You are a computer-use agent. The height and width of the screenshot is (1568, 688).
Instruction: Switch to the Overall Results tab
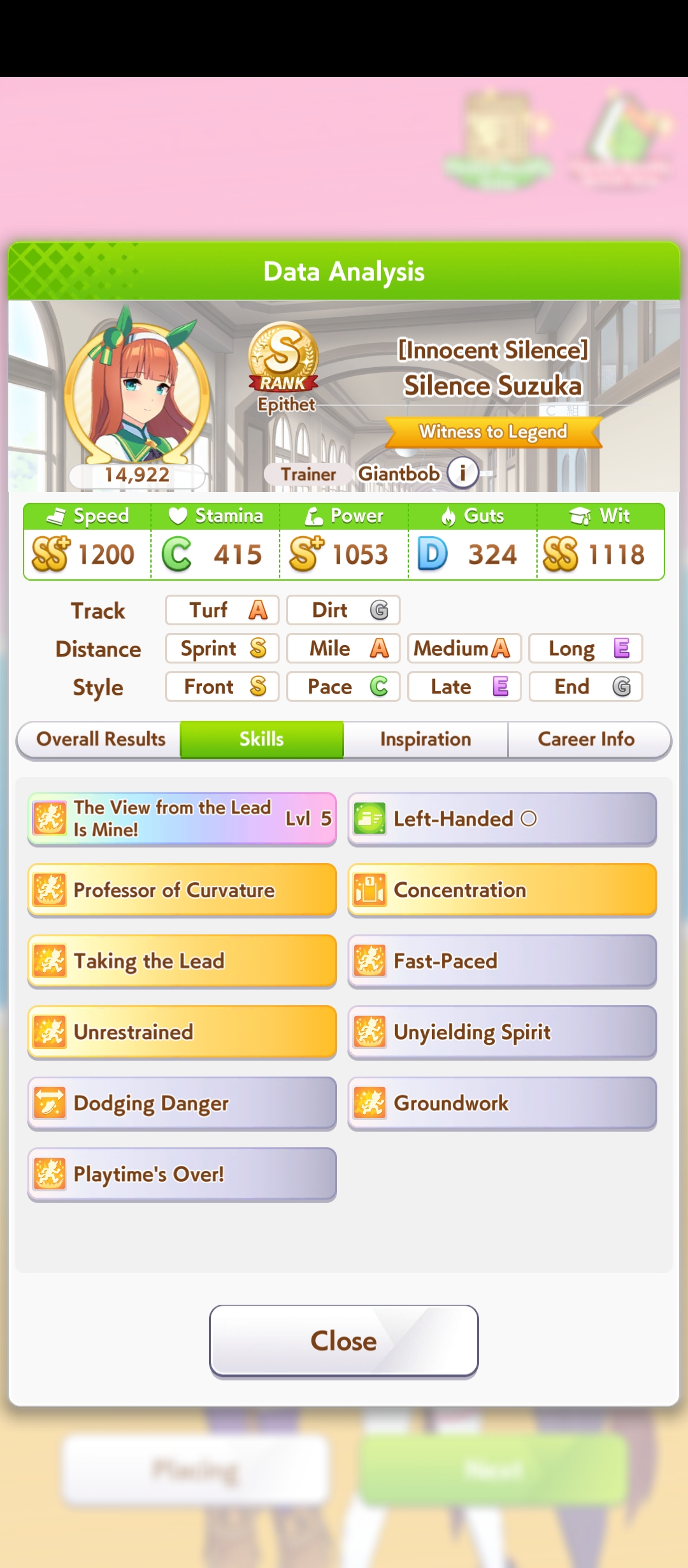(x=101, y=739)
